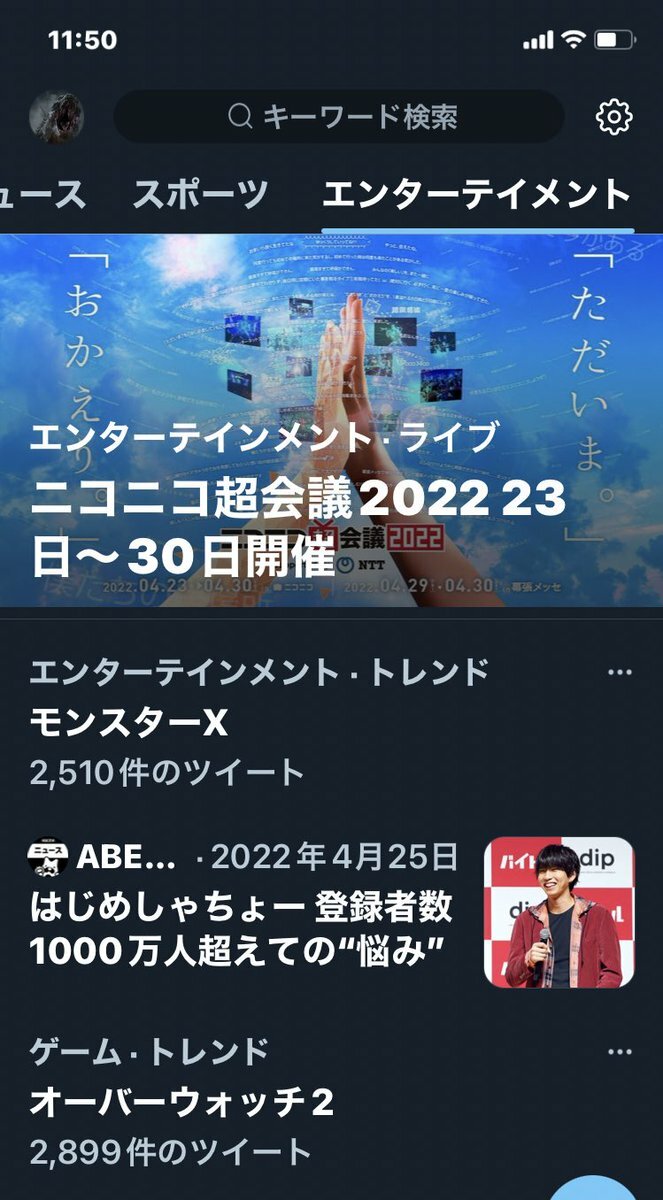This screenshot has height=1200, width=663.
Task: Open more options for オーバーウォッチ2
Action: click(x=620, y=1052)
